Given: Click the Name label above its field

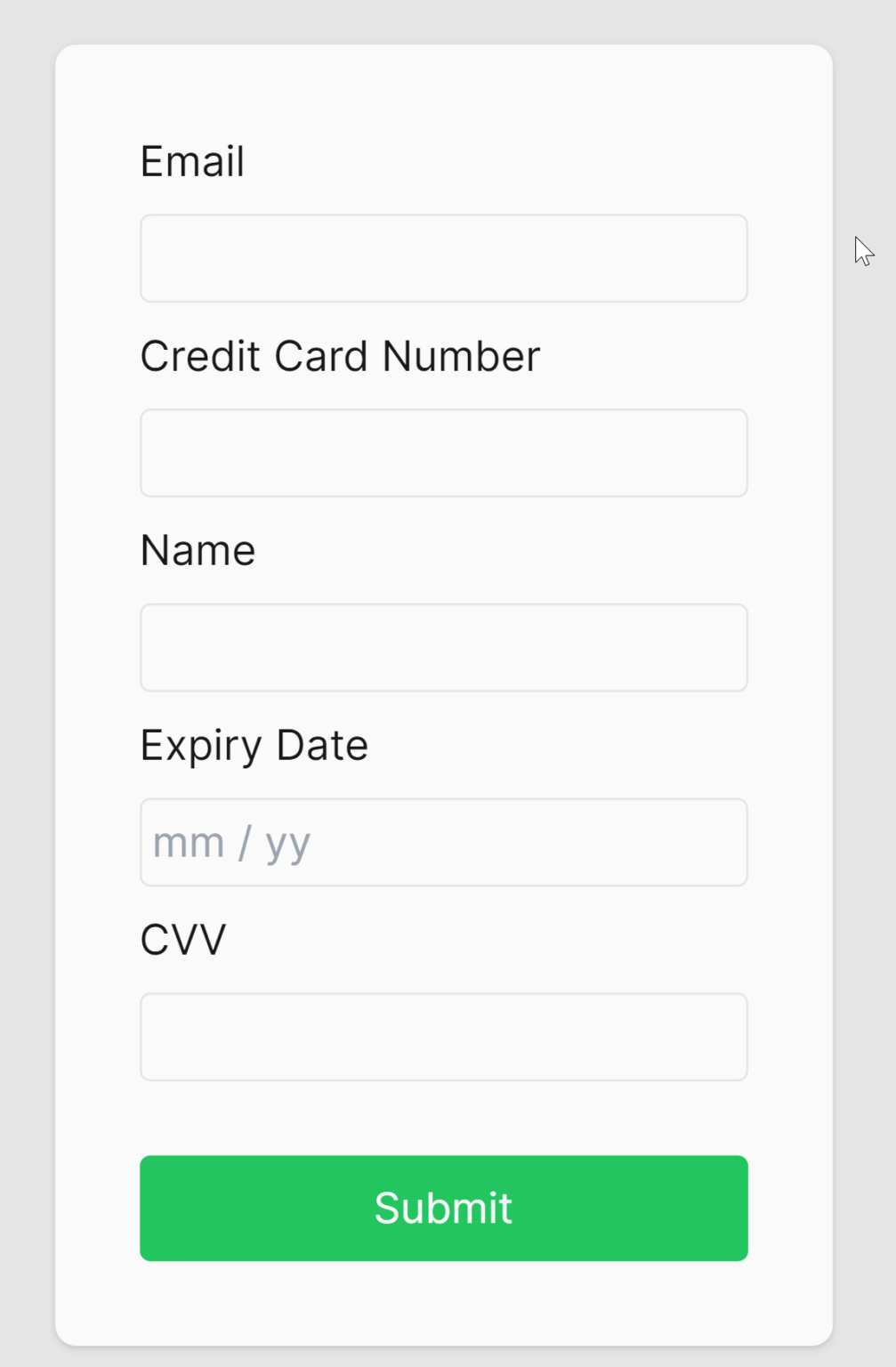Looking at the screenshot, I should (x=197, y=550).
